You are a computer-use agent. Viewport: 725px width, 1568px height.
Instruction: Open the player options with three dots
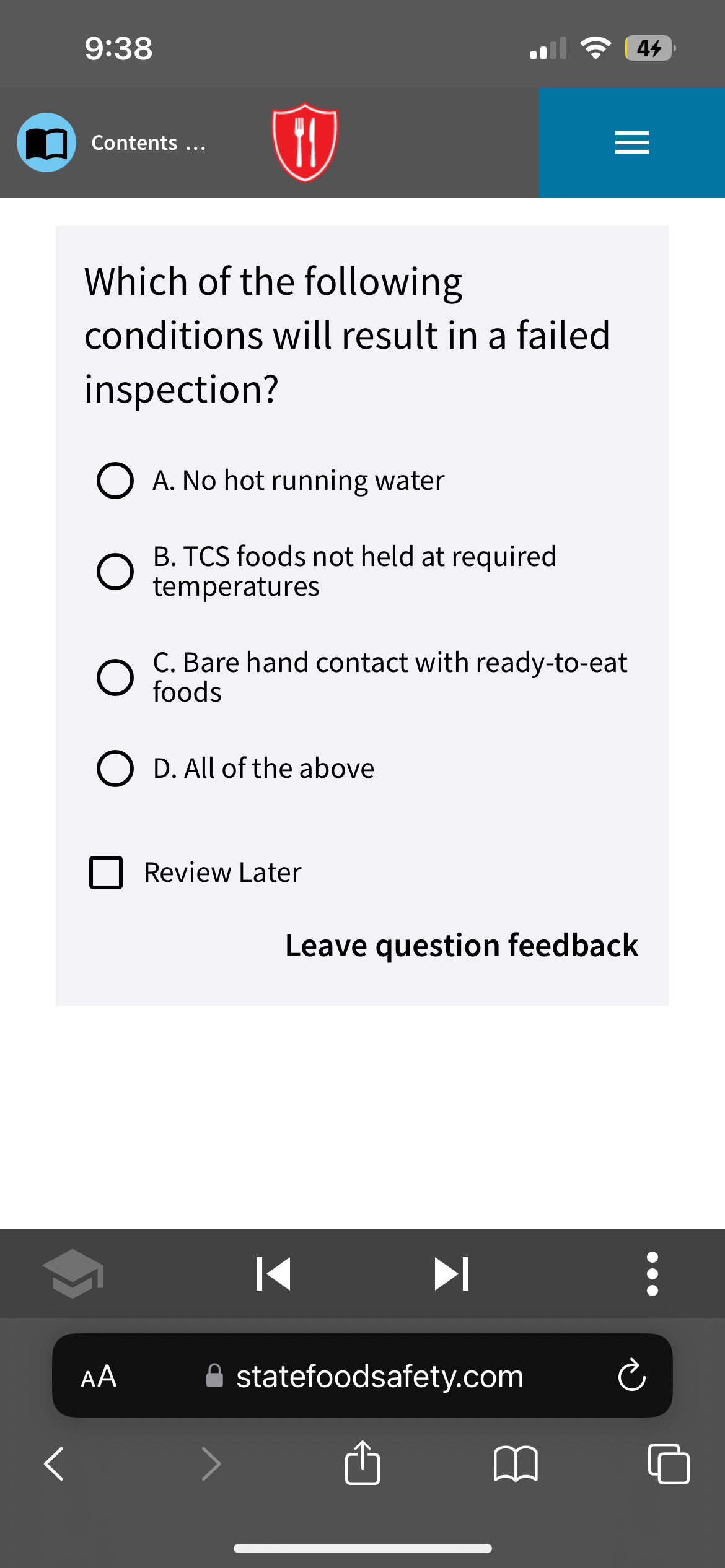(x=651, y=1273)
